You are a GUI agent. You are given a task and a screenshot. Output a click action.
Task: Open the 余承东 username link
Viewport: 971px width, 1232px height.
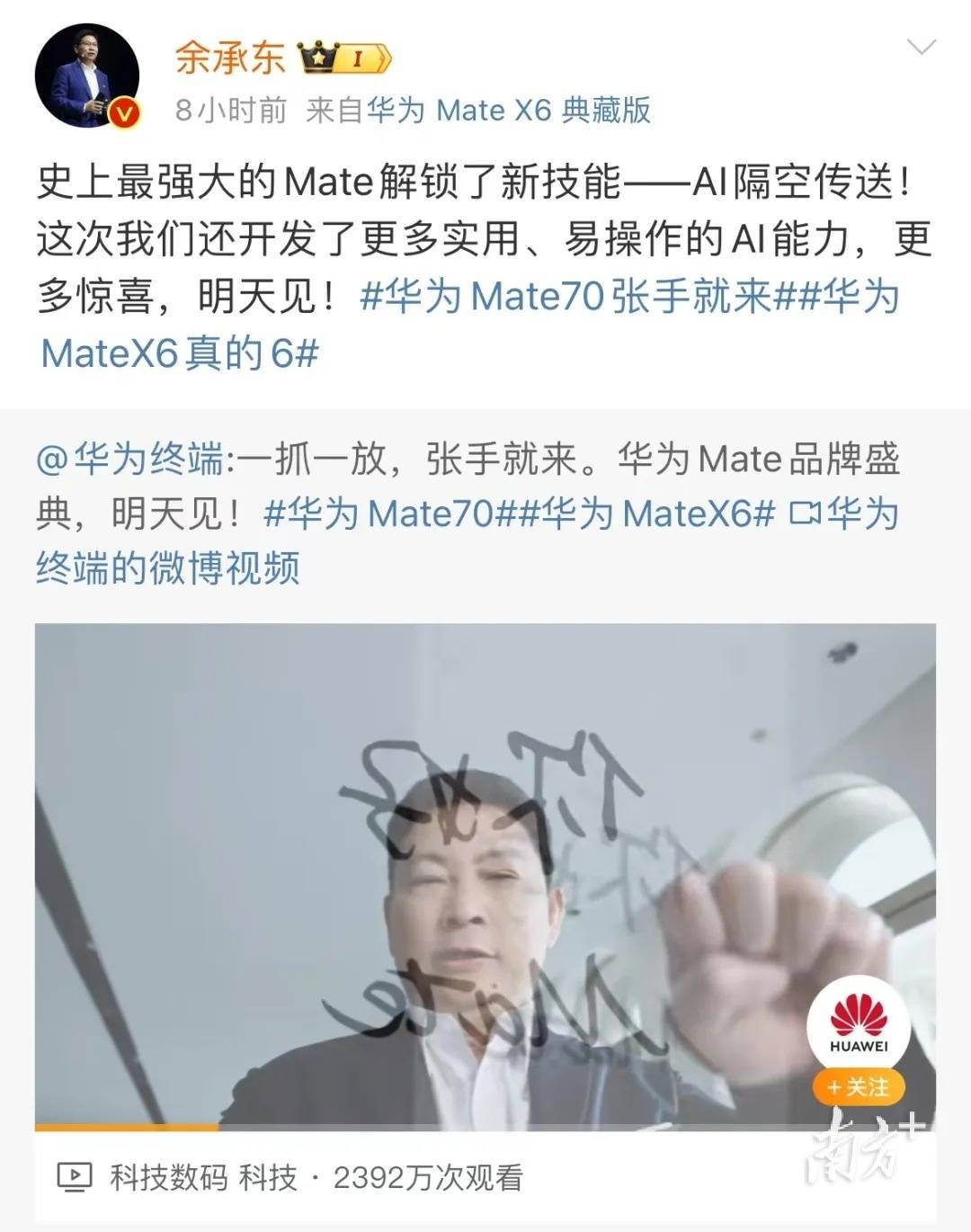230,59
